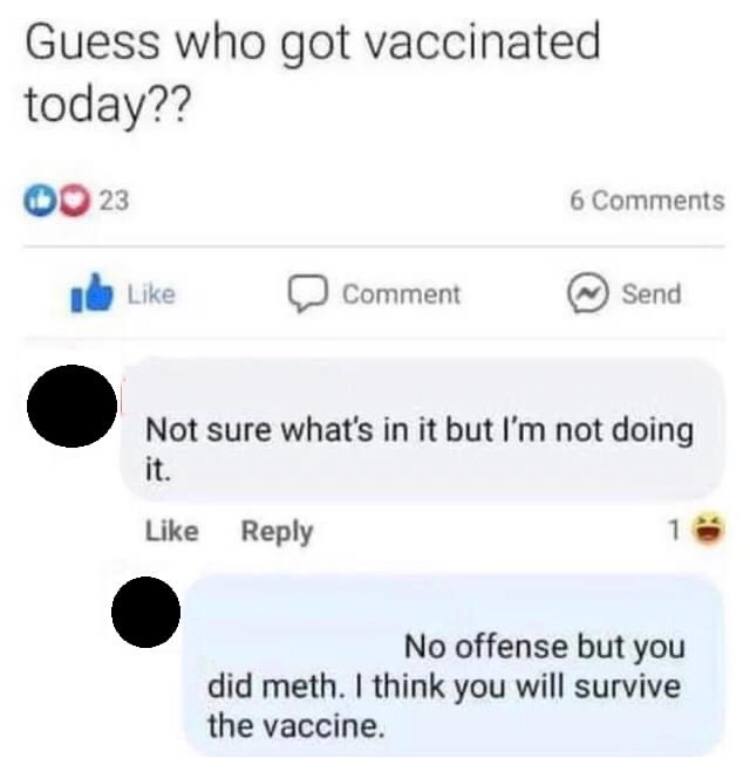This screenshot has width=750, height=781.
Task: Send the post via Messenger
Action: [x=625, y=293]
